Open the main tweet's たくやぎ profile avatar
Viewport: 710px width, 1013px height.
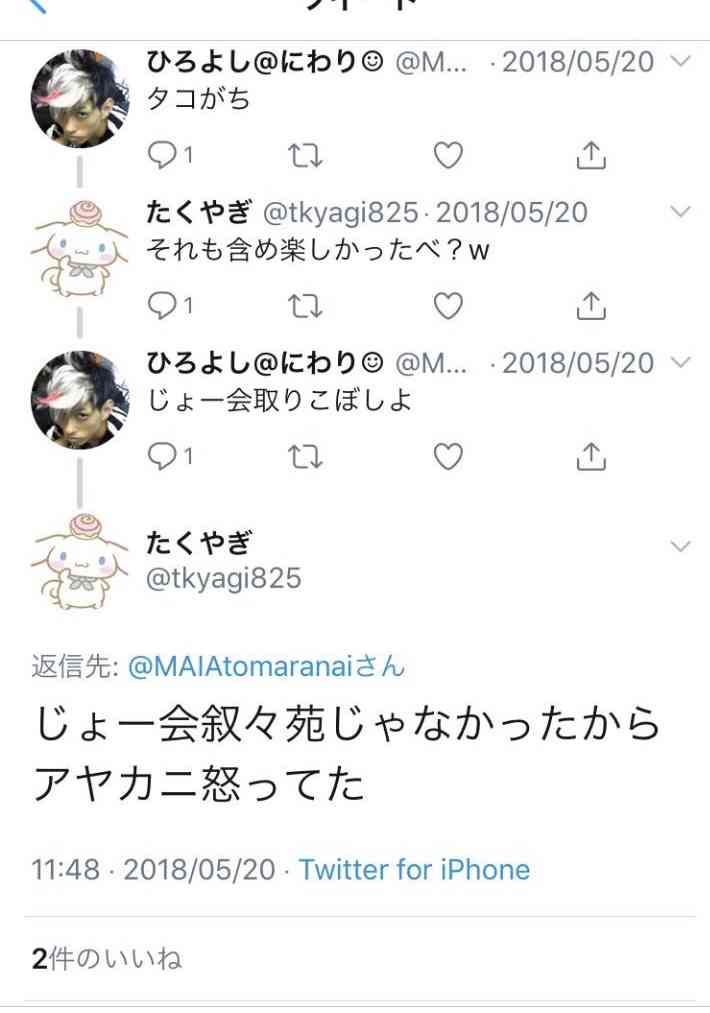(81, 561)
